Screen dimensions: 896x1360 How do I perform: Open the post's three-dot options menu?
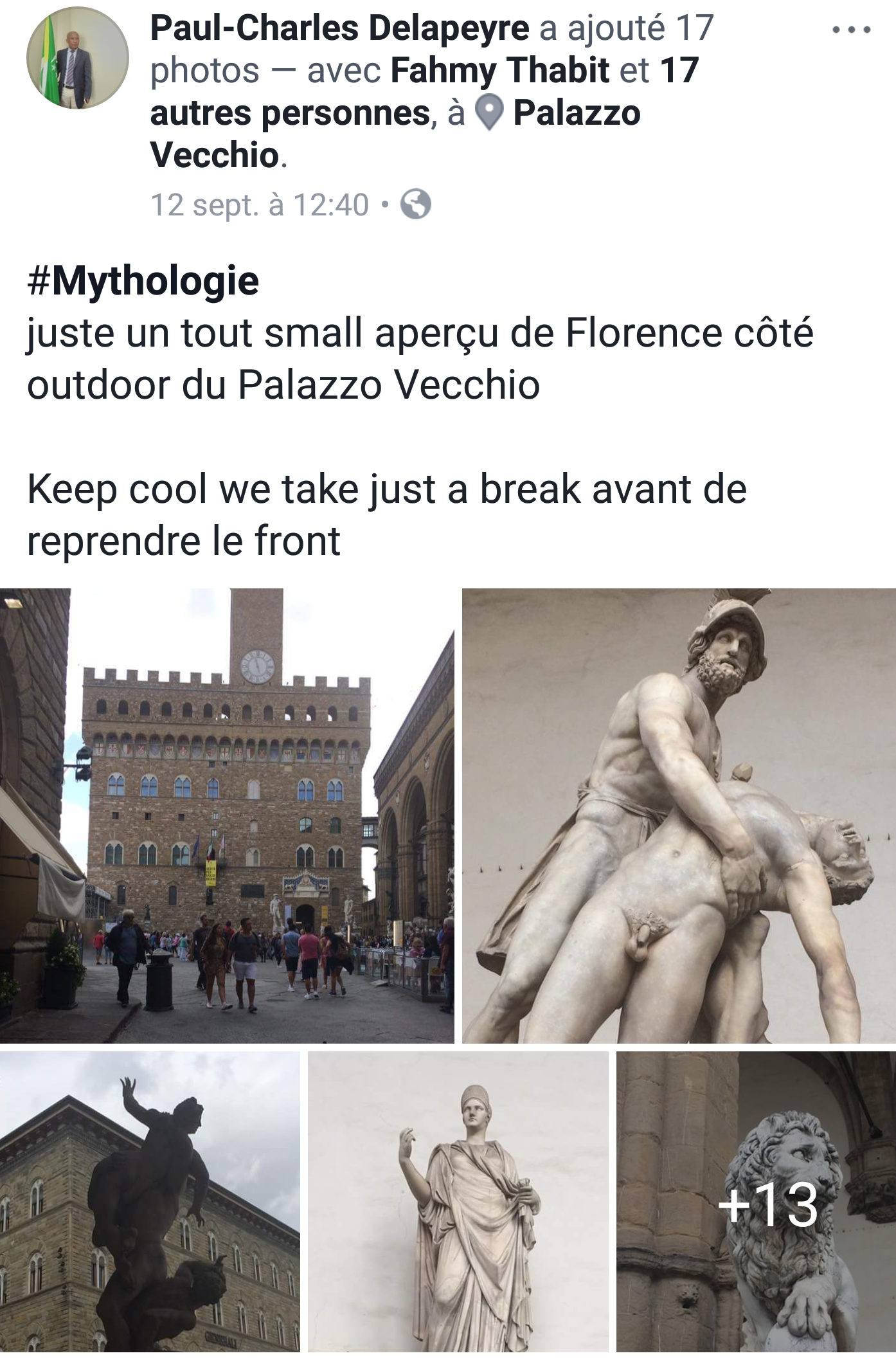tap(851, 30)
